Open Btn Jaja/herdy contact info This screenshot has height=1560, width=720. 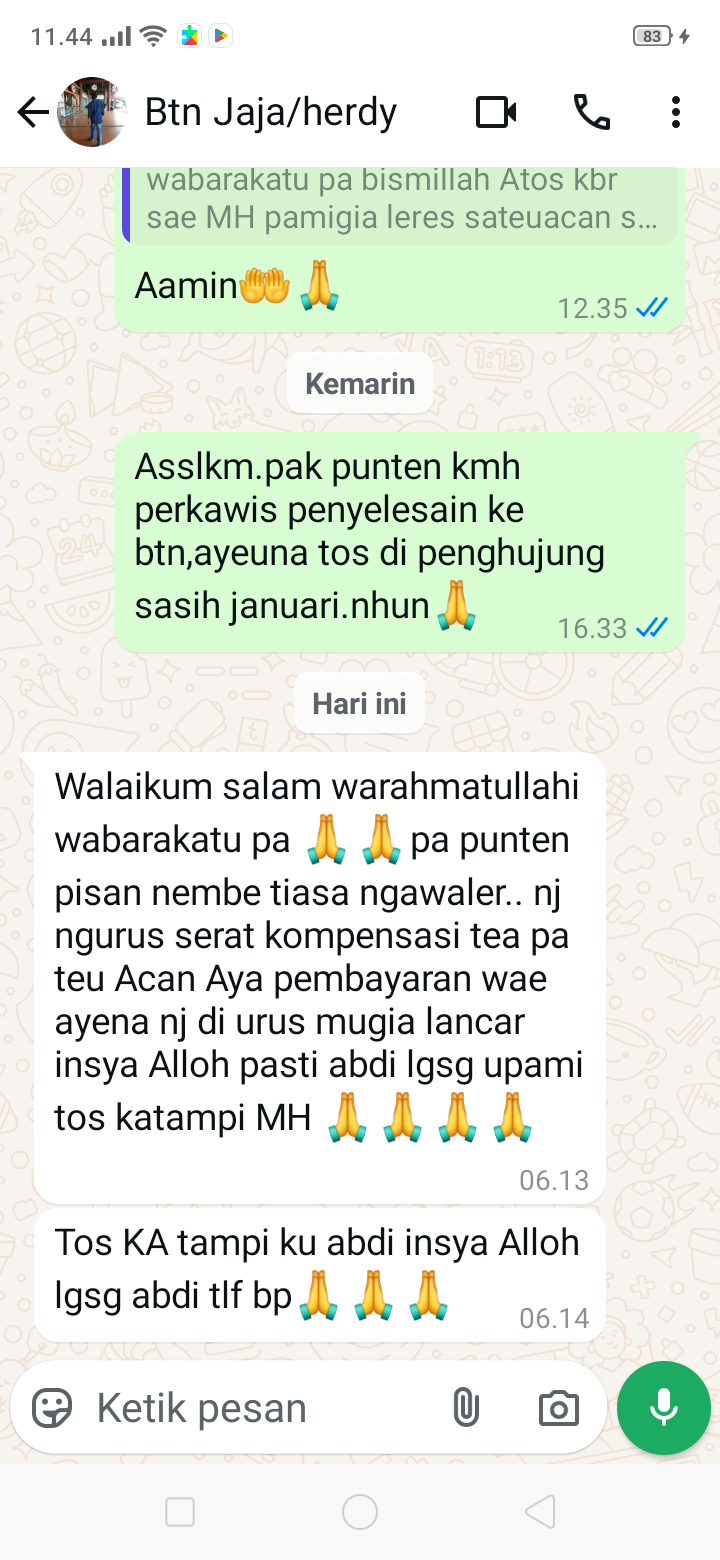270,113
